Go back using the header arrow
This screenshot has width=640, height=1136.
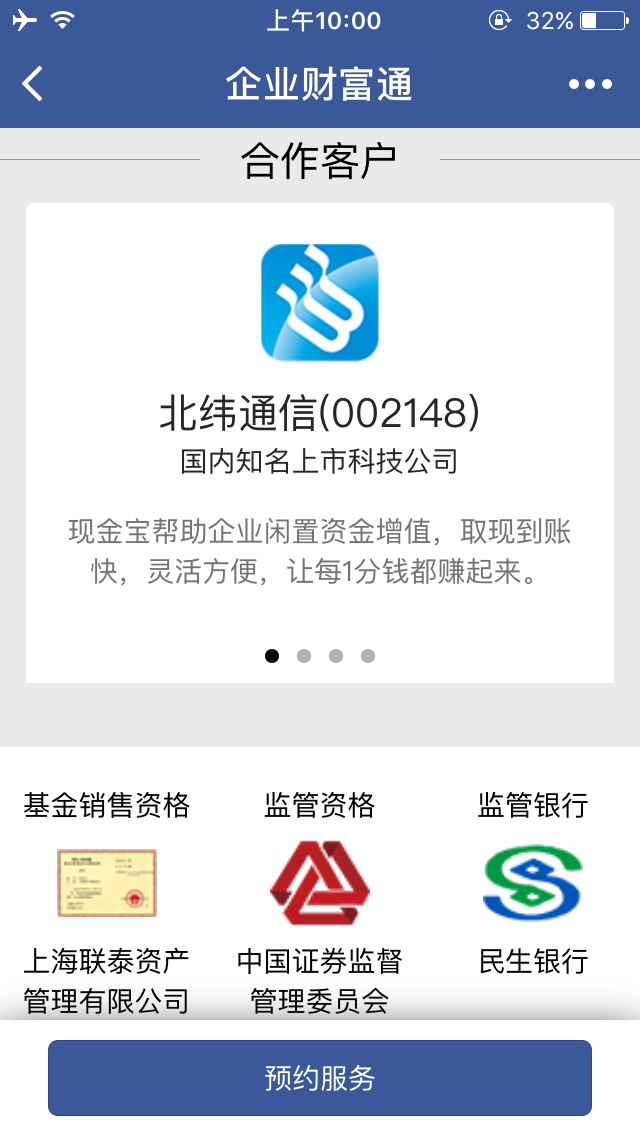click(x=33, y=84)
